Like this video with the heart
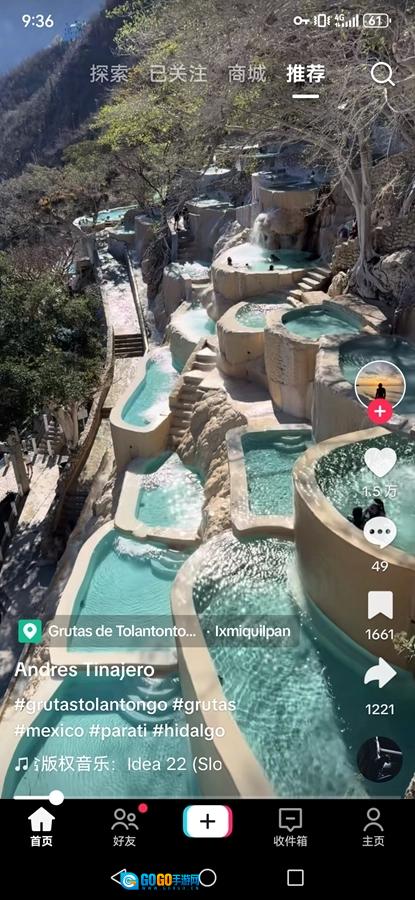Viewport: 415px width, 900px height. tap(380, 461)
